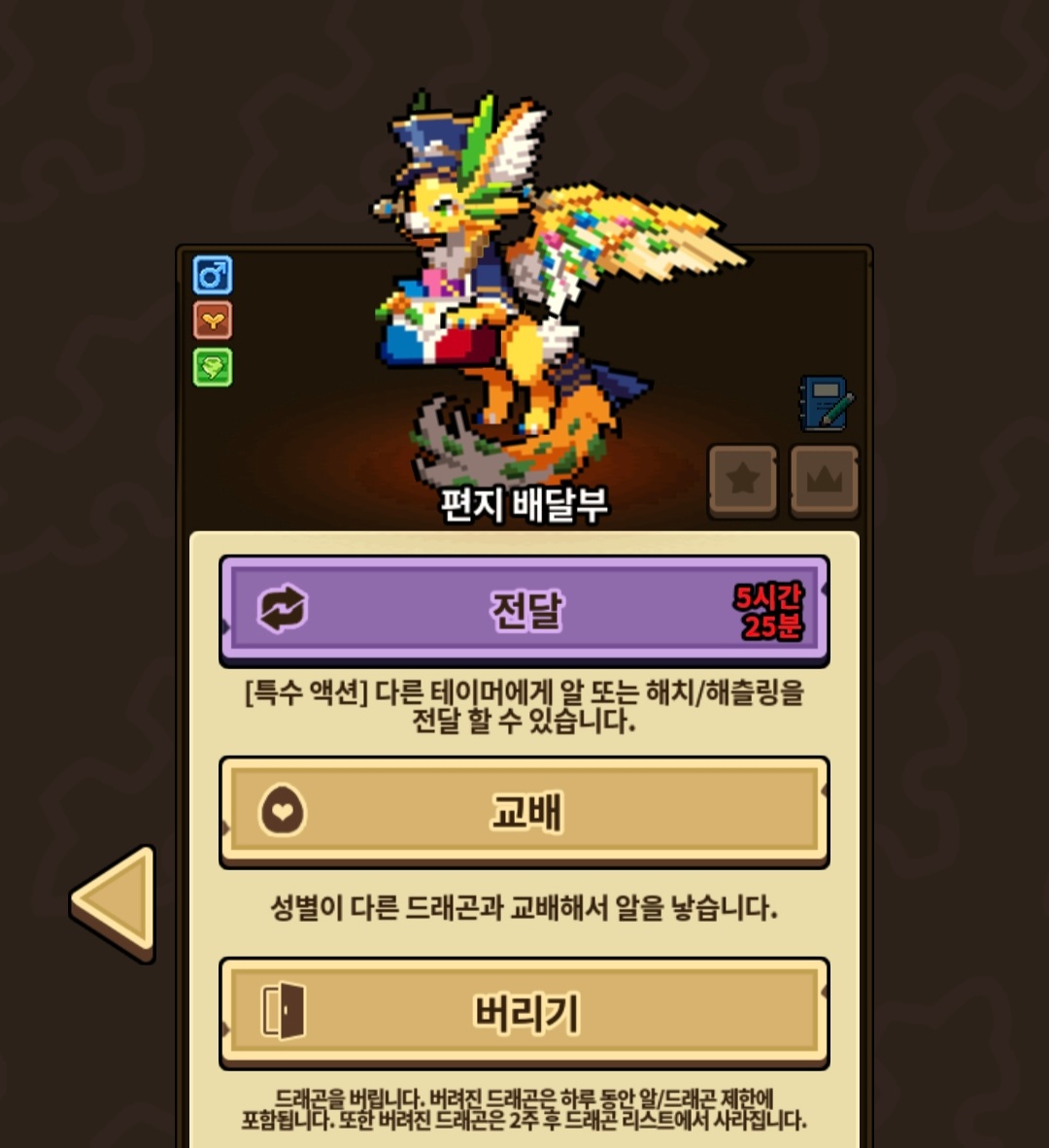Go to previous dragon with left arrow
This screenshot has width=1049, height=1148.
115,903
